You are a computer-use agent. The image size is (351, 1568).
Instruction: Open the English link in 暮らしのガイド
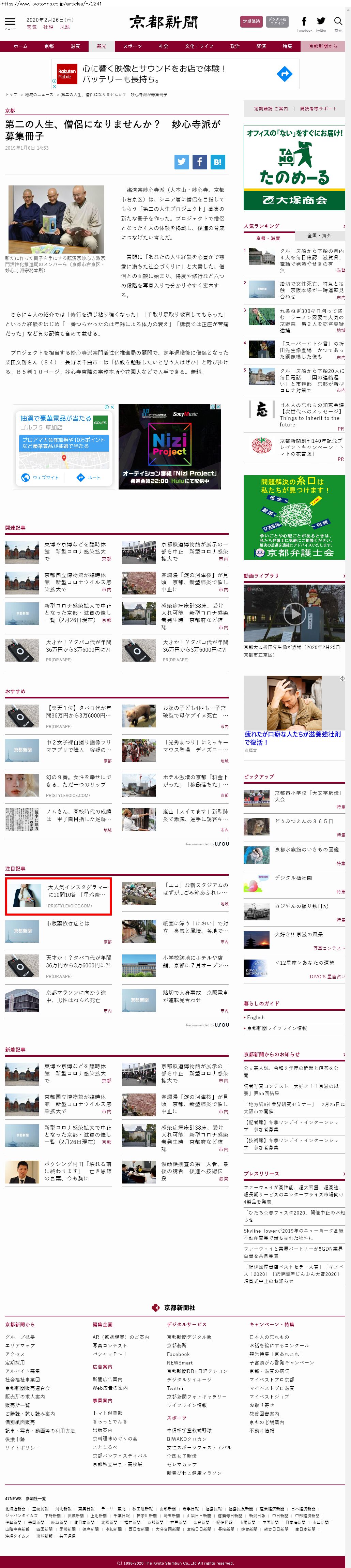tap(256, 1017)
